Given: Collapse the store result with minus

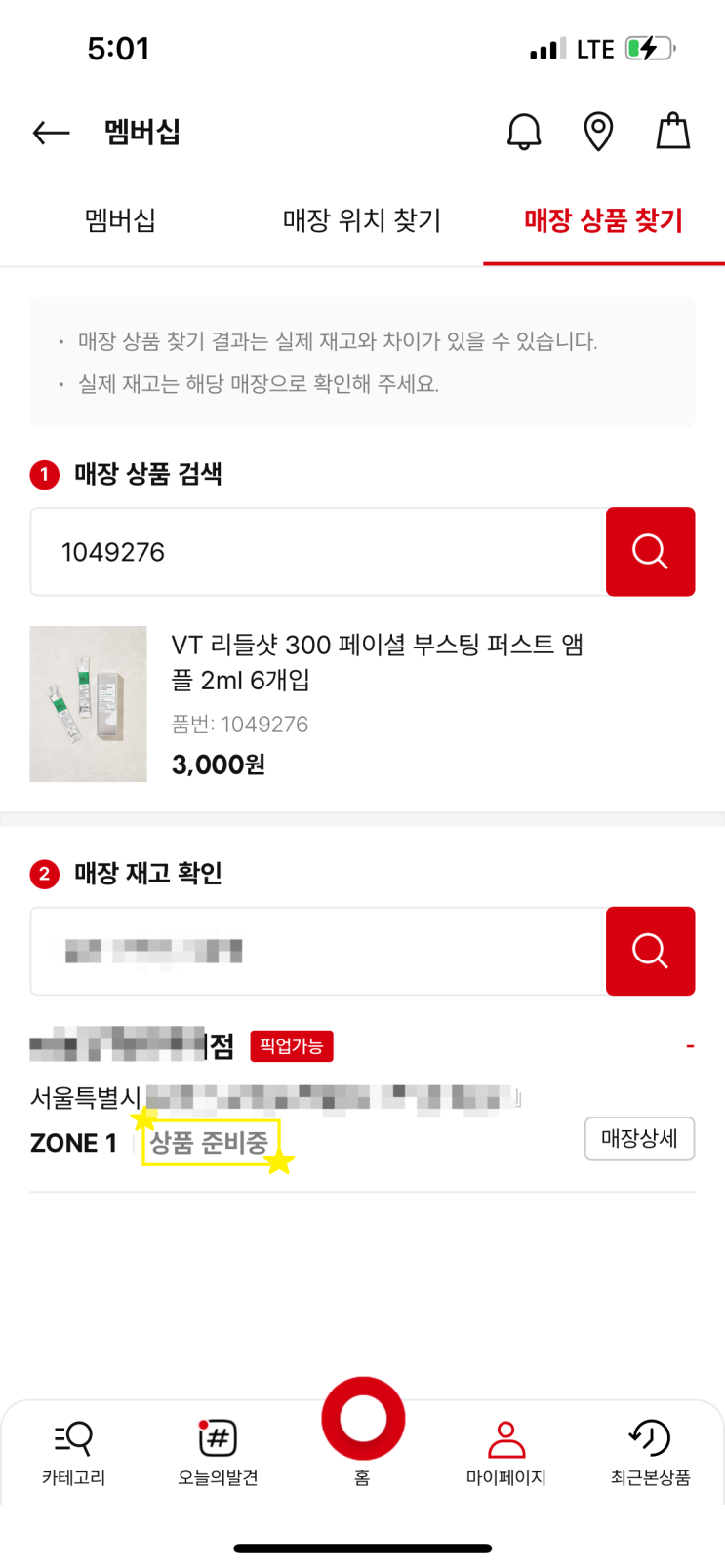Looking at the screenshot, I should point(690,1046).
